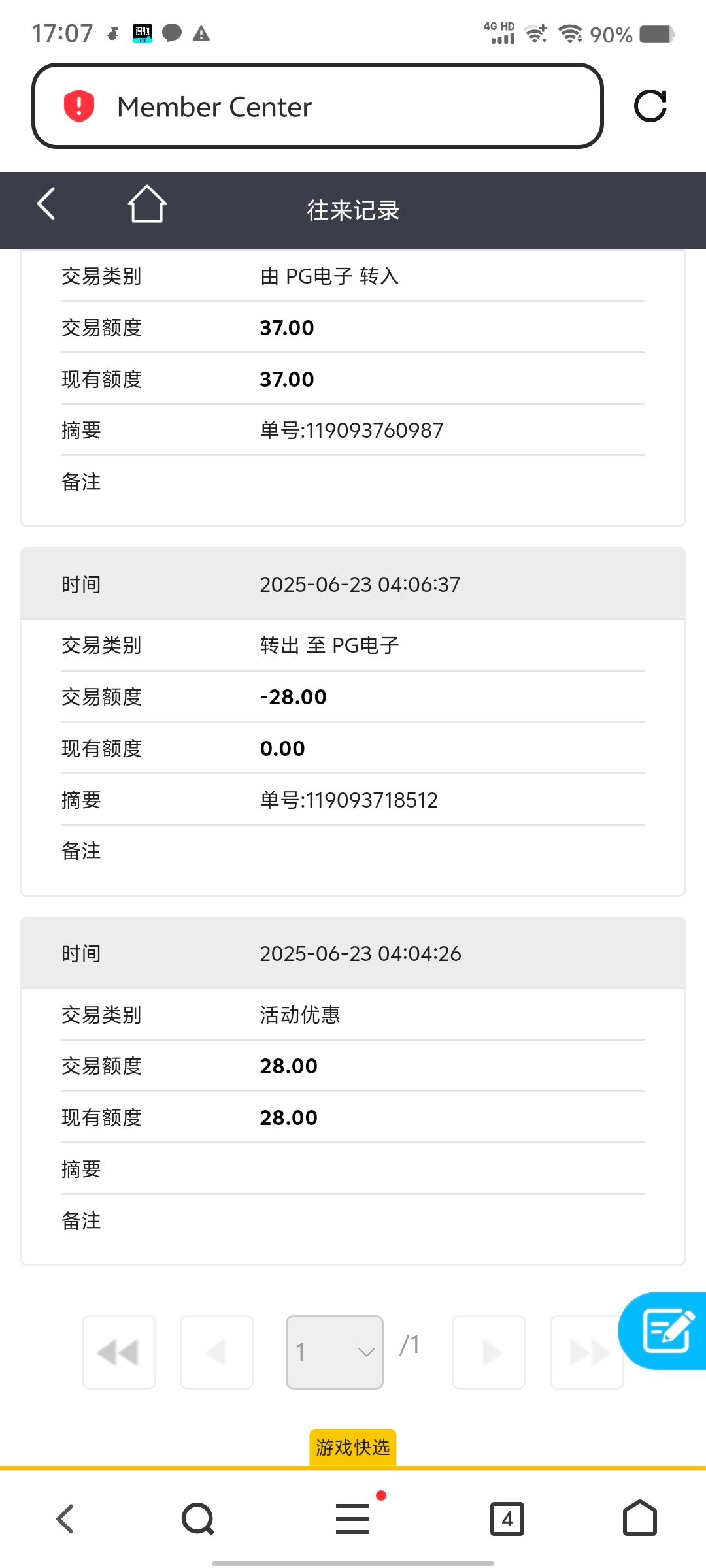Viewport: 706px width, 1568px height.
Task: Open the browser search
Action: coord(198,1518)
